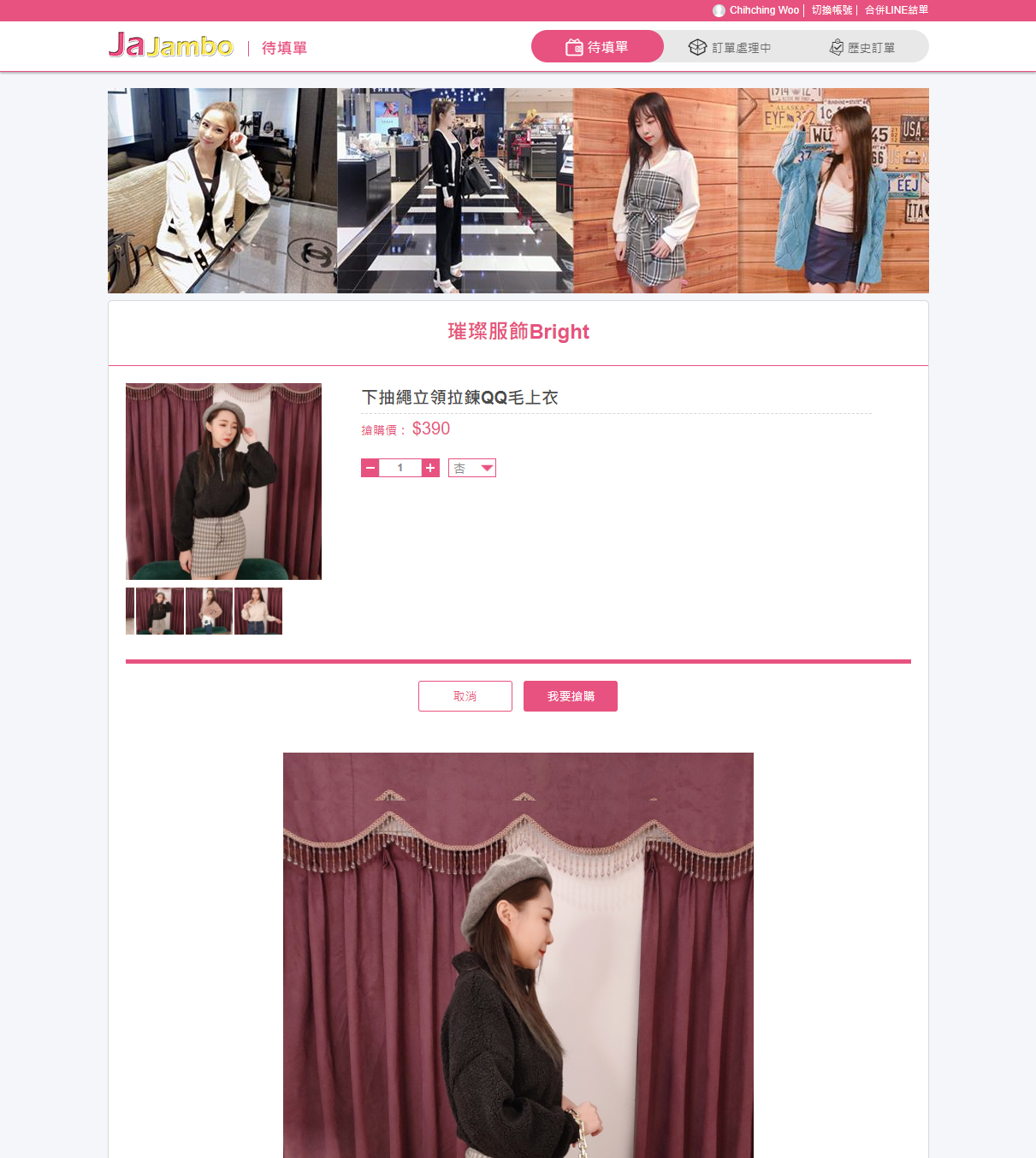This screenshot has height=1158, width=1036.
Task: Tap 我要搶購 to purchase
Action: [x=571, y=696]
